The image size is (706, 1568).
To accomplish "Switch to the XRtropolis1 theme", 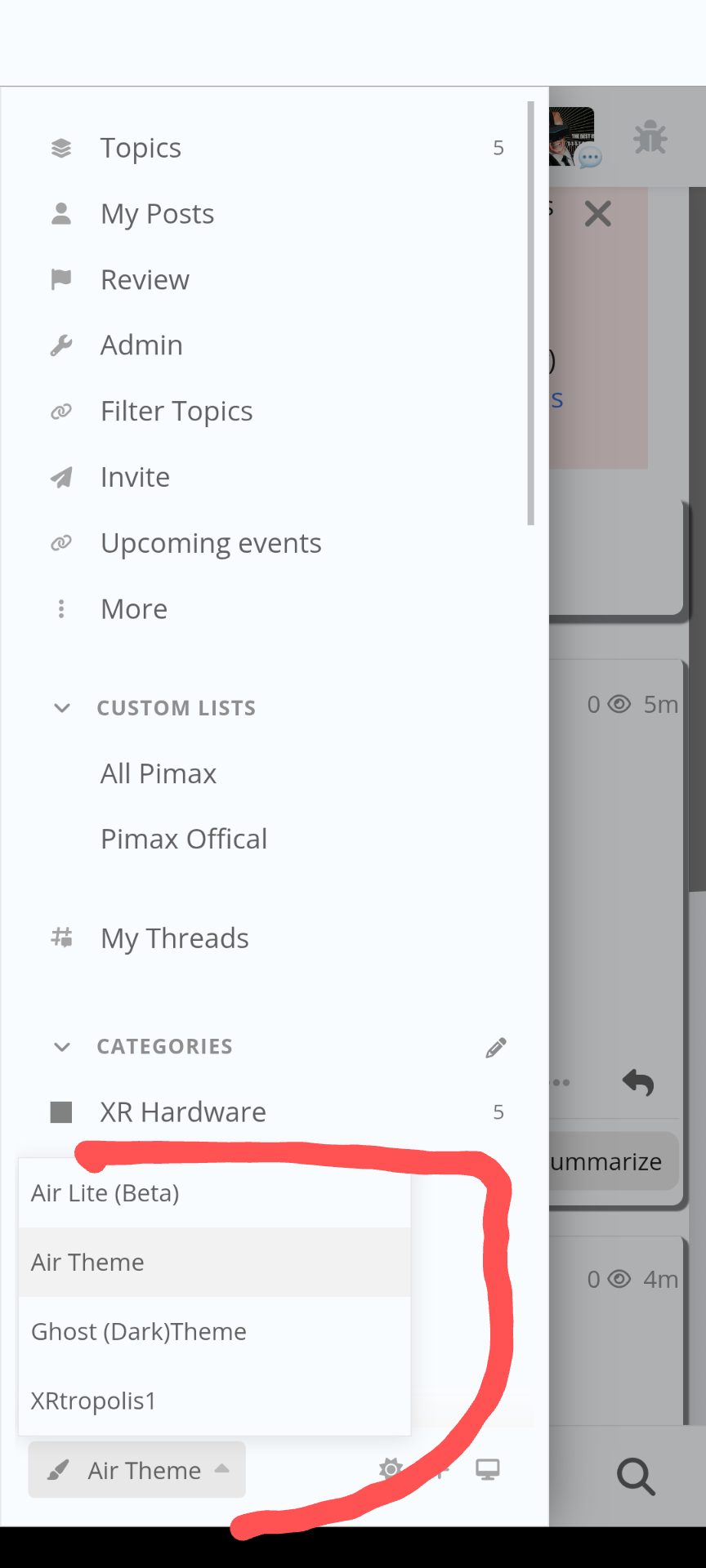I will click(x=214, y=1401).
